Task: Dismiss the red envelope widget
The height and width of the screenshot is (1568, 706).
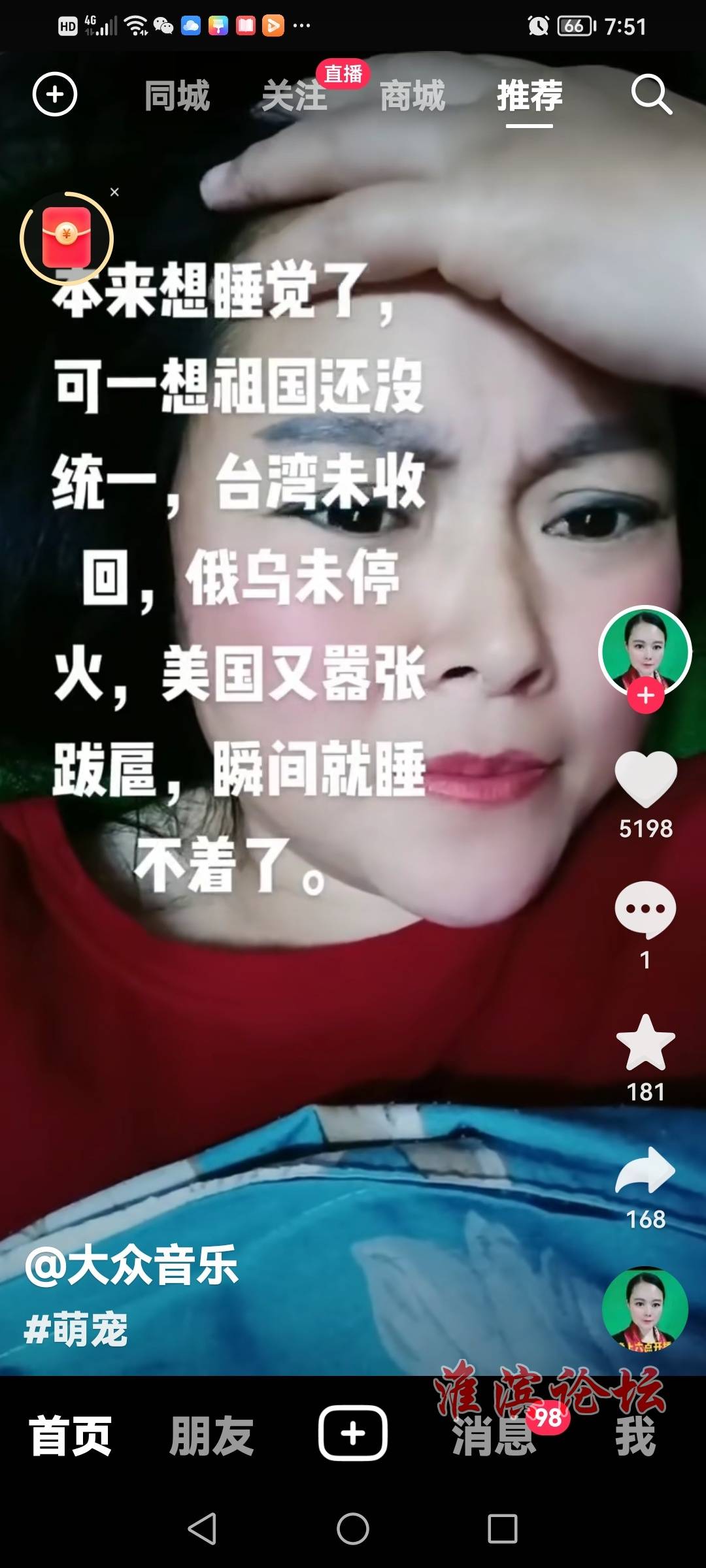Action: pyautogui.click(x=114, y=192)
